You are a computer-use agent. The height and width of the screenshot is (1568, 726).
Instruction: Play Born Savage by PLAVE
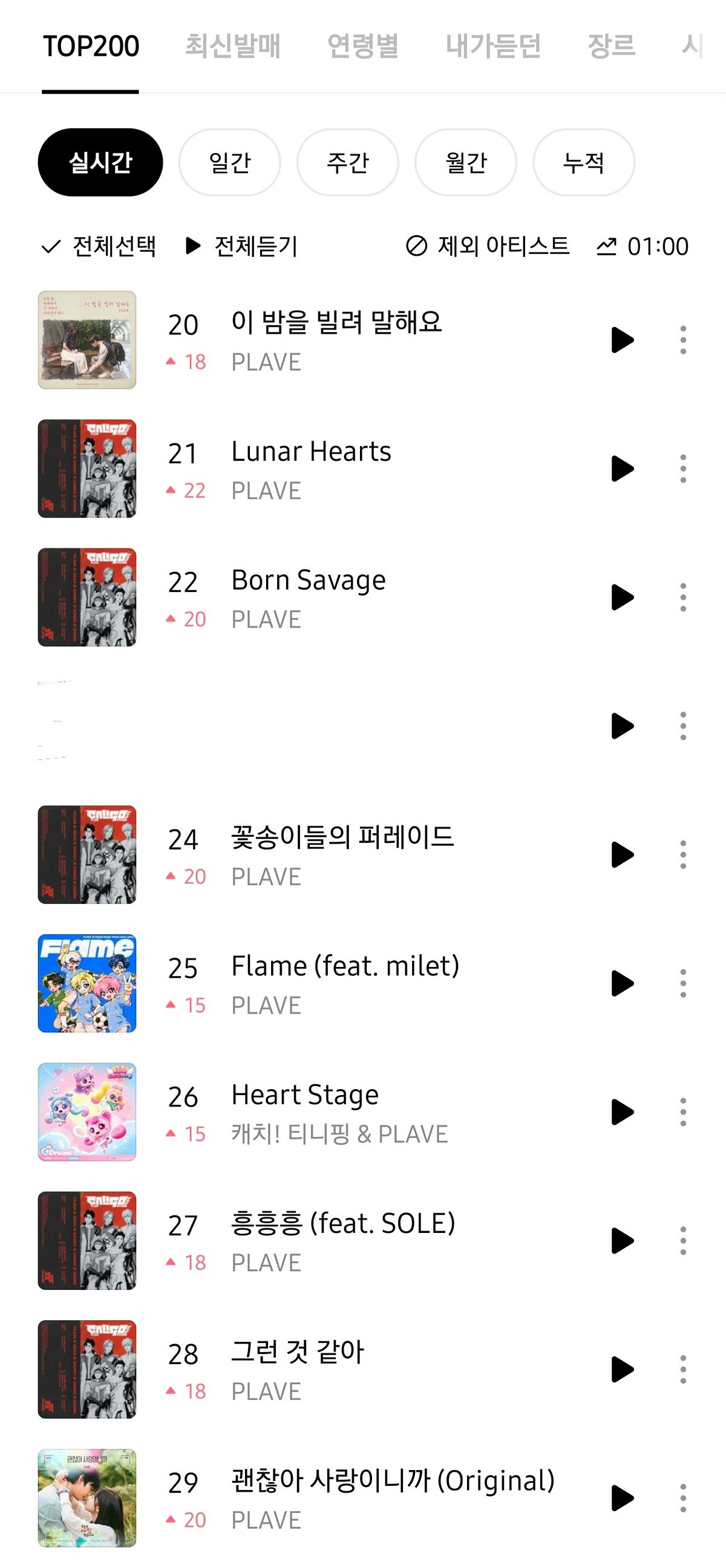(622, 597)
